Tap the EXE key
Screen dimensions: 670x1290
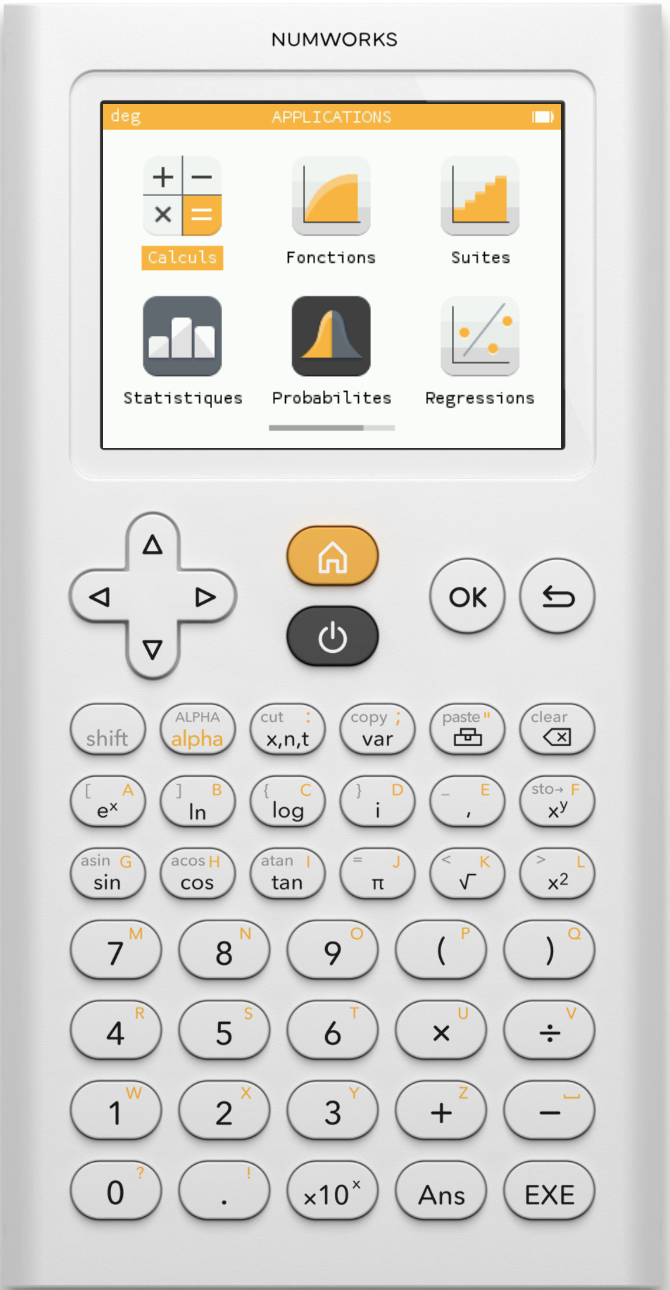549,1193
